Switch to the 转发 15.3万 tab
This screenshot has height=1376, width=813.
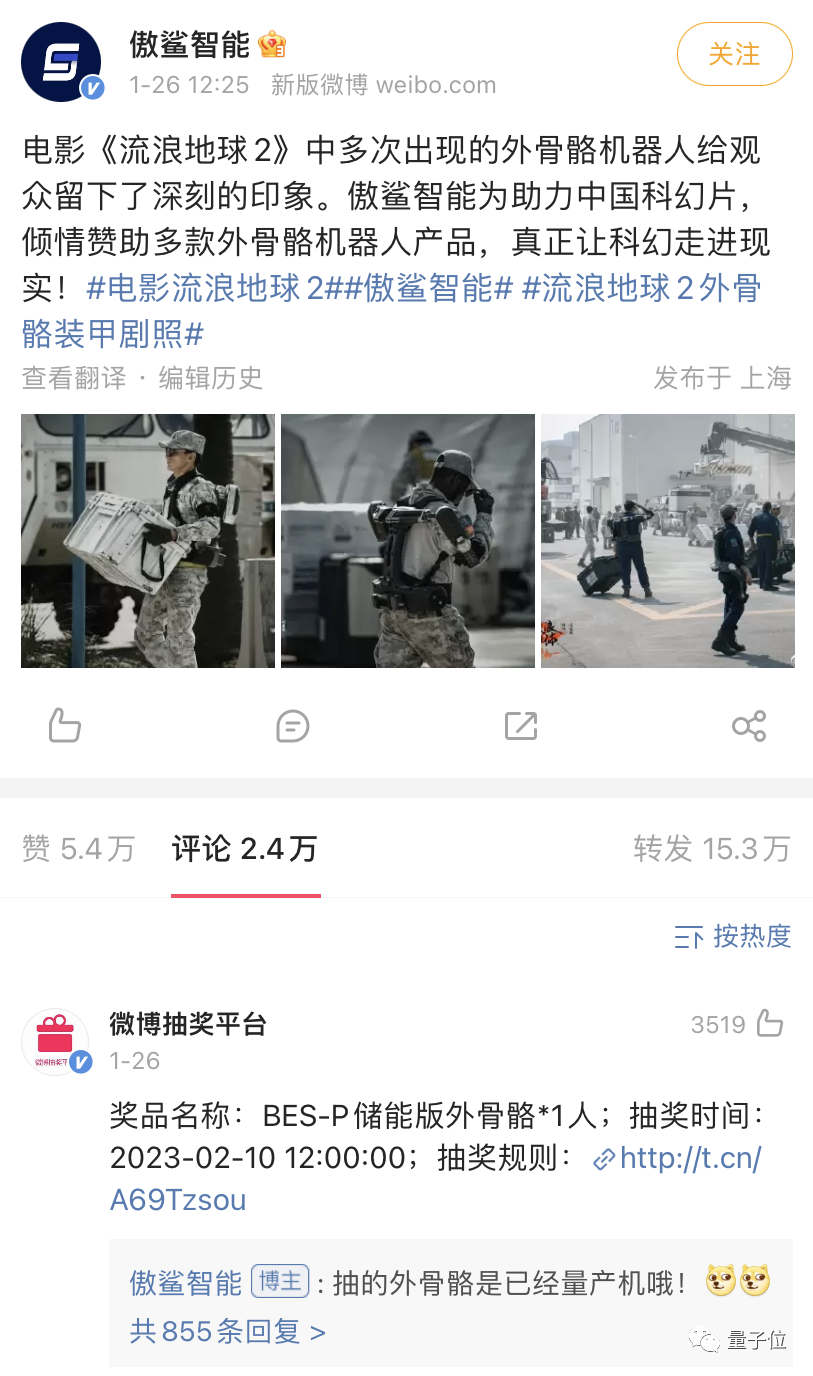(712, 849)
